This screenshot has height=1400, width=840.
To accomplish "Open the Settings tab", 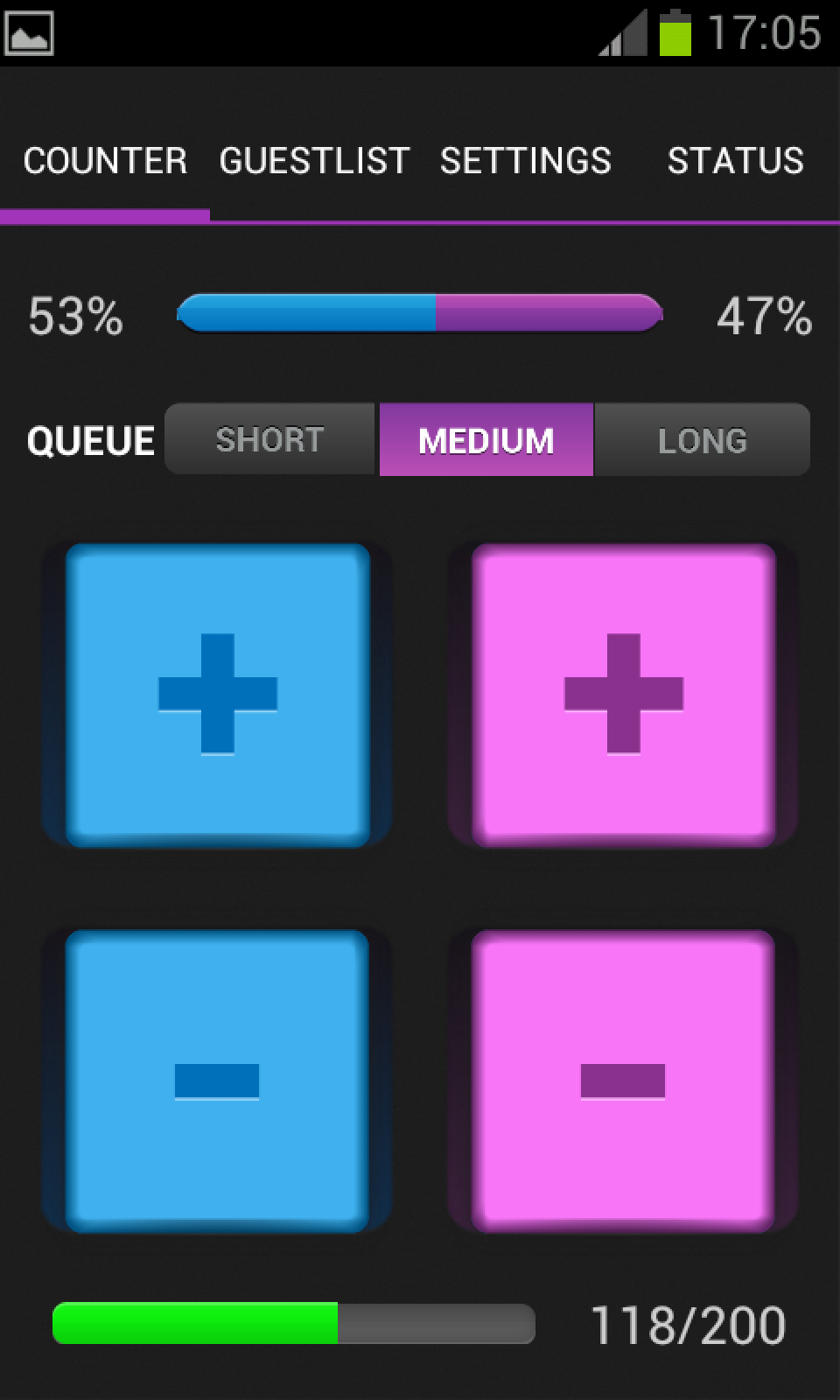I will (x=525, y=161).
